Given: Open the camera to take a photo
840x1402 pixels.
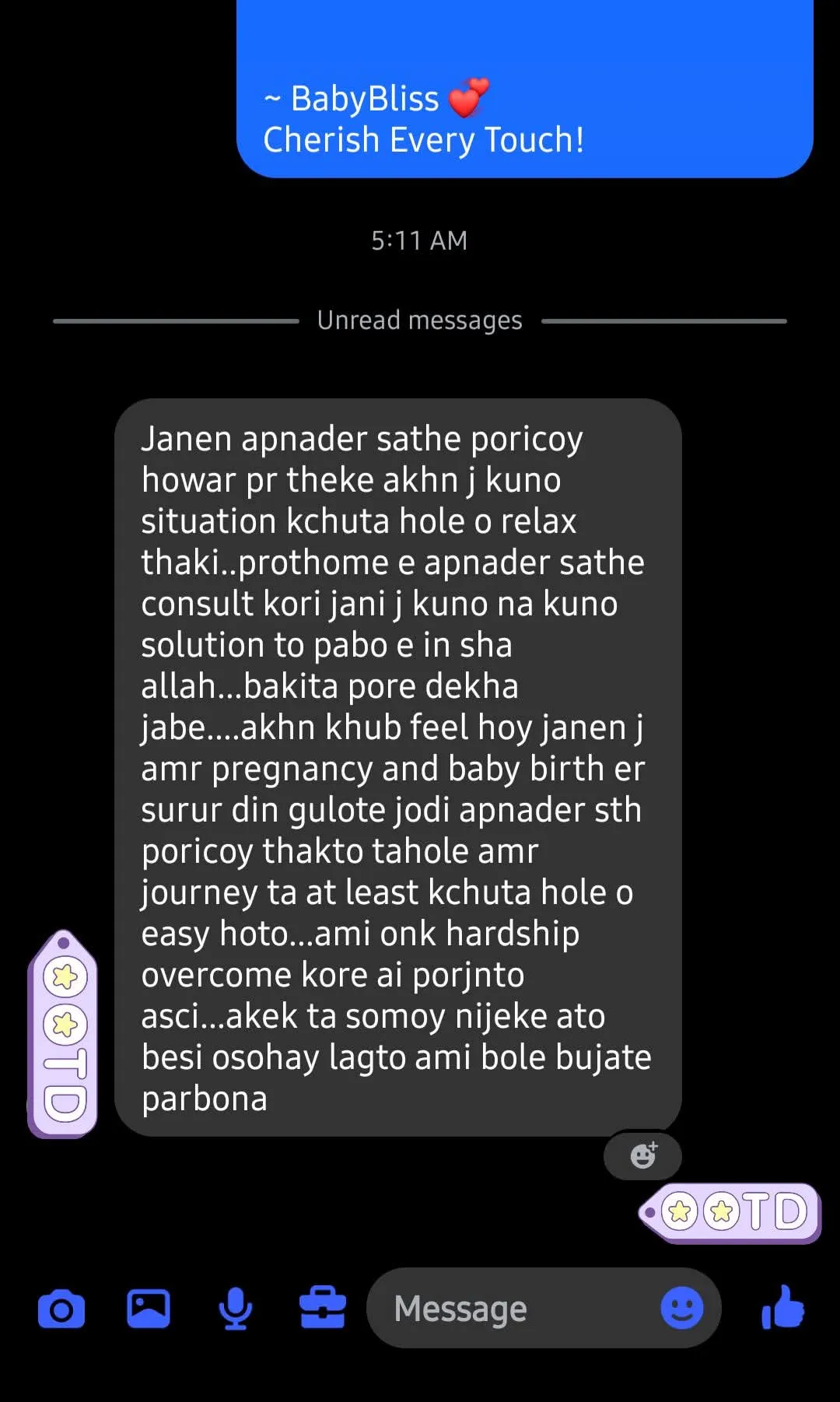Looking at the screenshot, I should coord(61,1309).
